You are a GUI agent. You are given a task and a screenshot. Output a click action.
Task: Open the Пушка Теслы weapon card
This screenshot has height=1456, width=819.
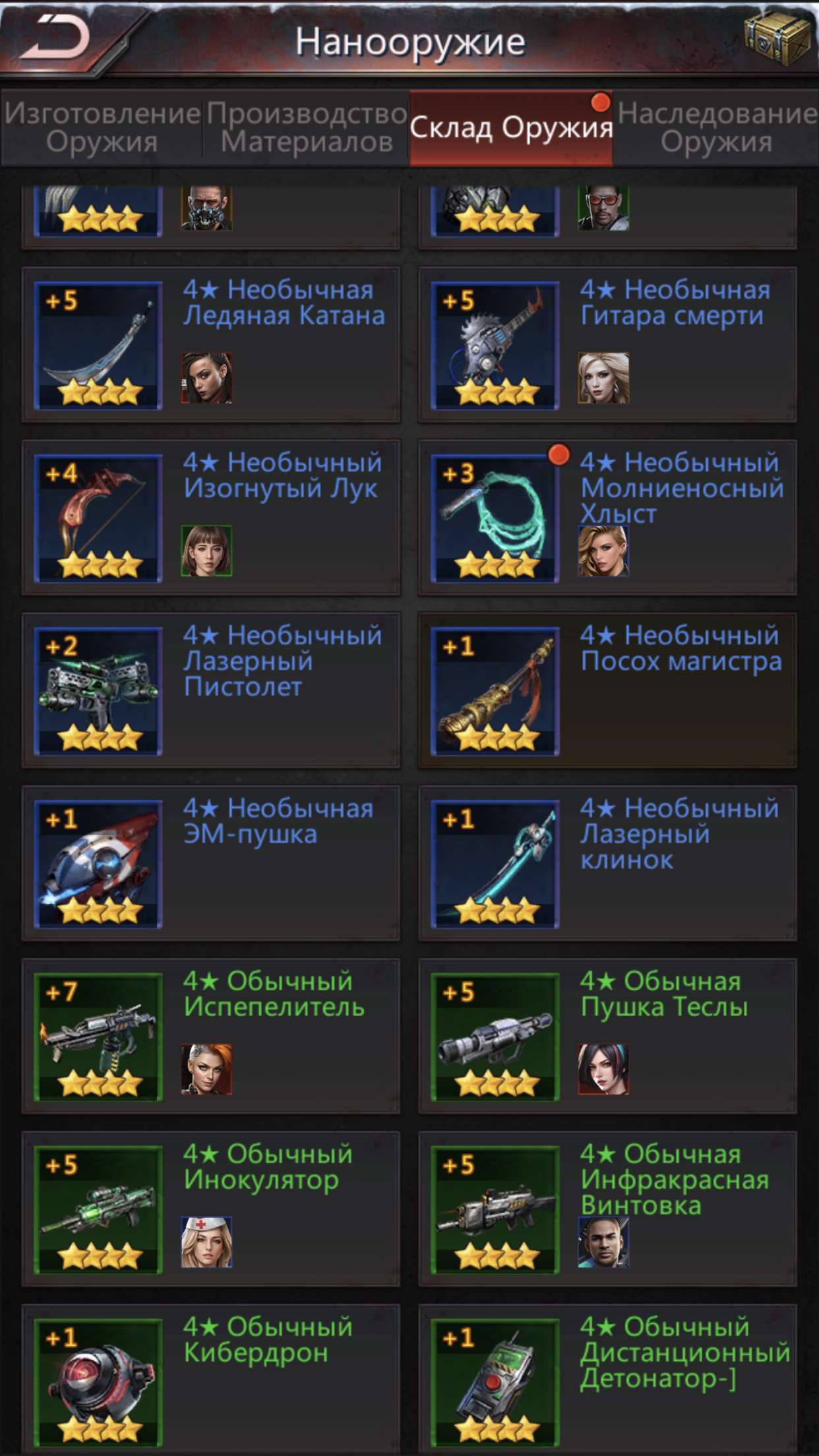[607, 1035]
